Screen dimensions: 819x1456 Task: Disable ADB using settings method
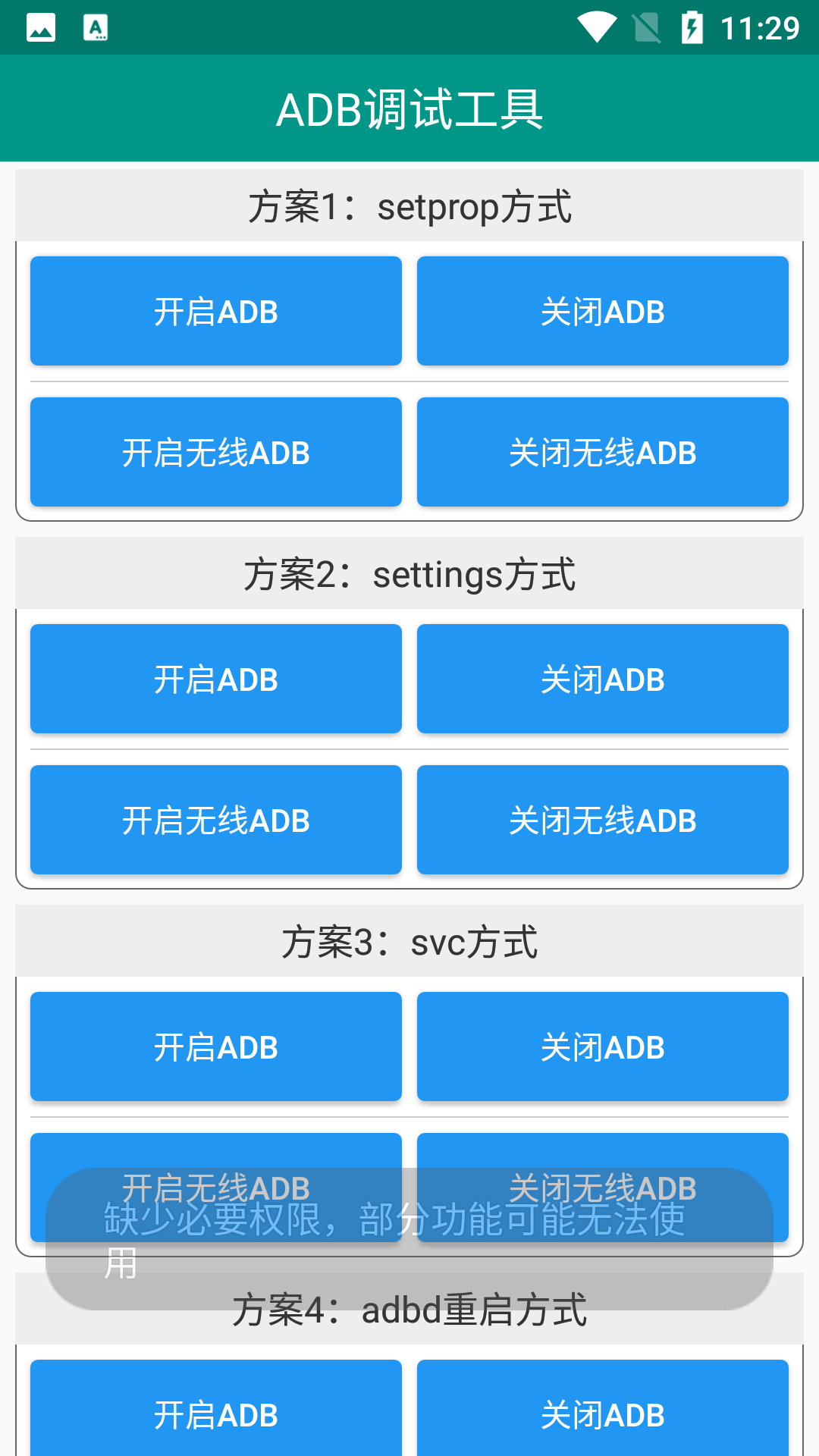603,678
